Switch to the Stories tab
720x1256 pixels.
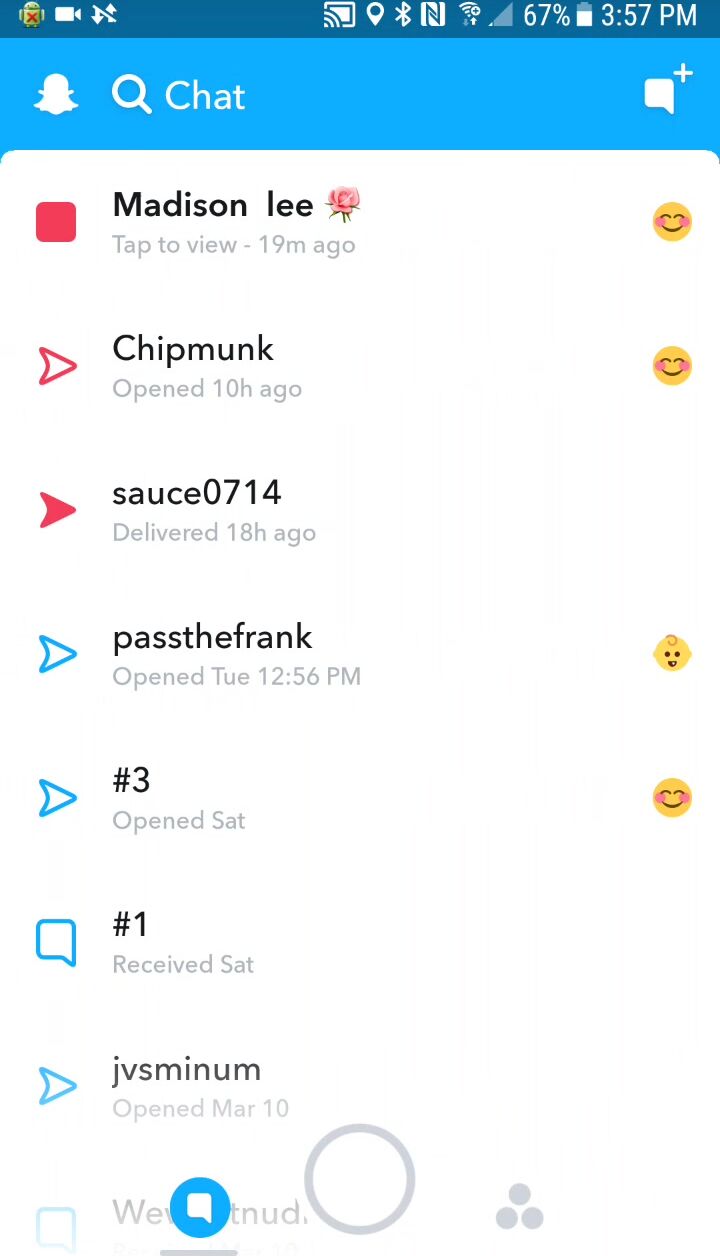(520, 1207)
